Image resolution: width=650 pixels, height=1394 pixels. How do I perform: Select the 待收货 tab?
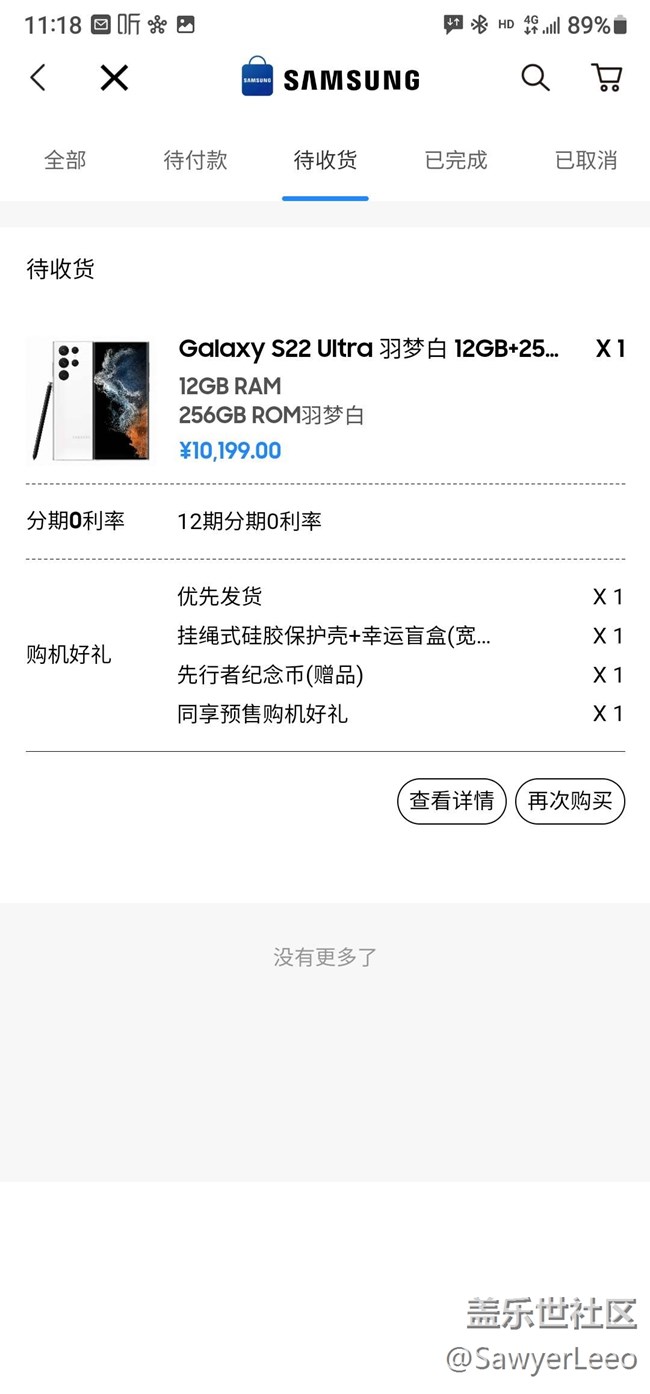pyautogui.click(x=325, y=160)
